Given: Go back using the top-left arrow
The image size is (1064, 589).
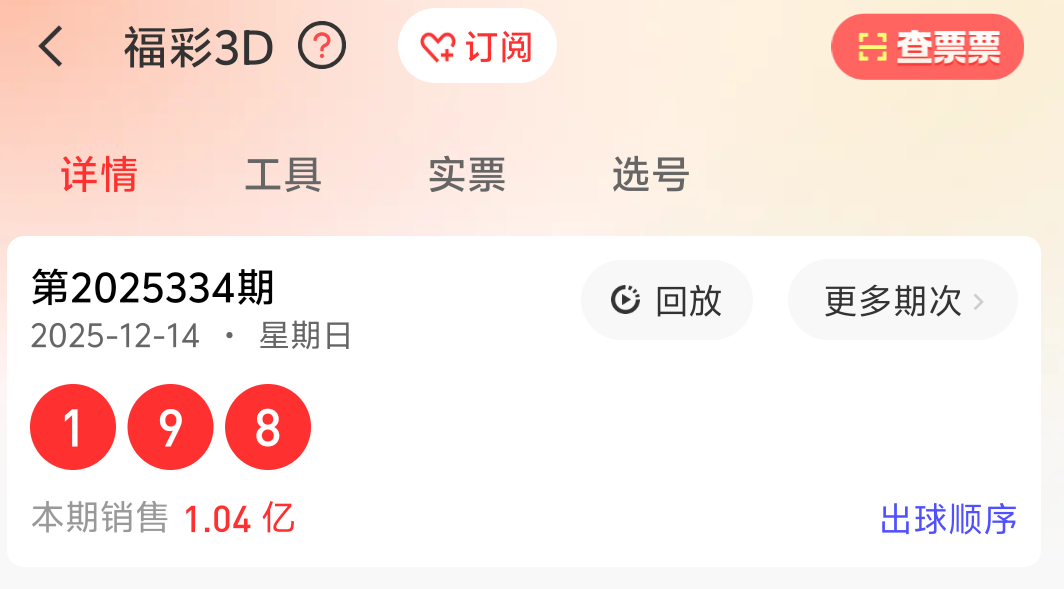Looking at the screenshot, I should (52, 47).
